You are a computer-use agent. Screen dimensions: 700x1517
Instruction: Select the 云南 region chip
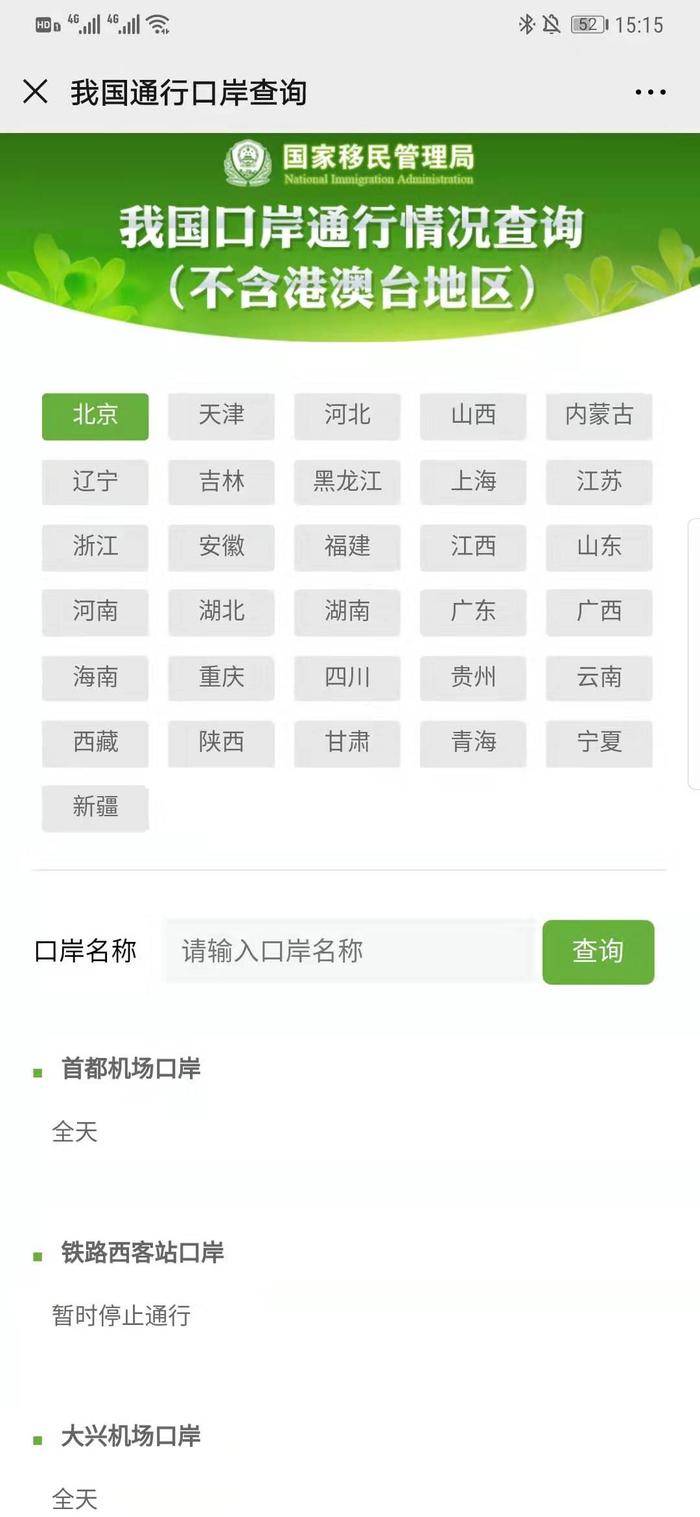[x=599, y=678]
